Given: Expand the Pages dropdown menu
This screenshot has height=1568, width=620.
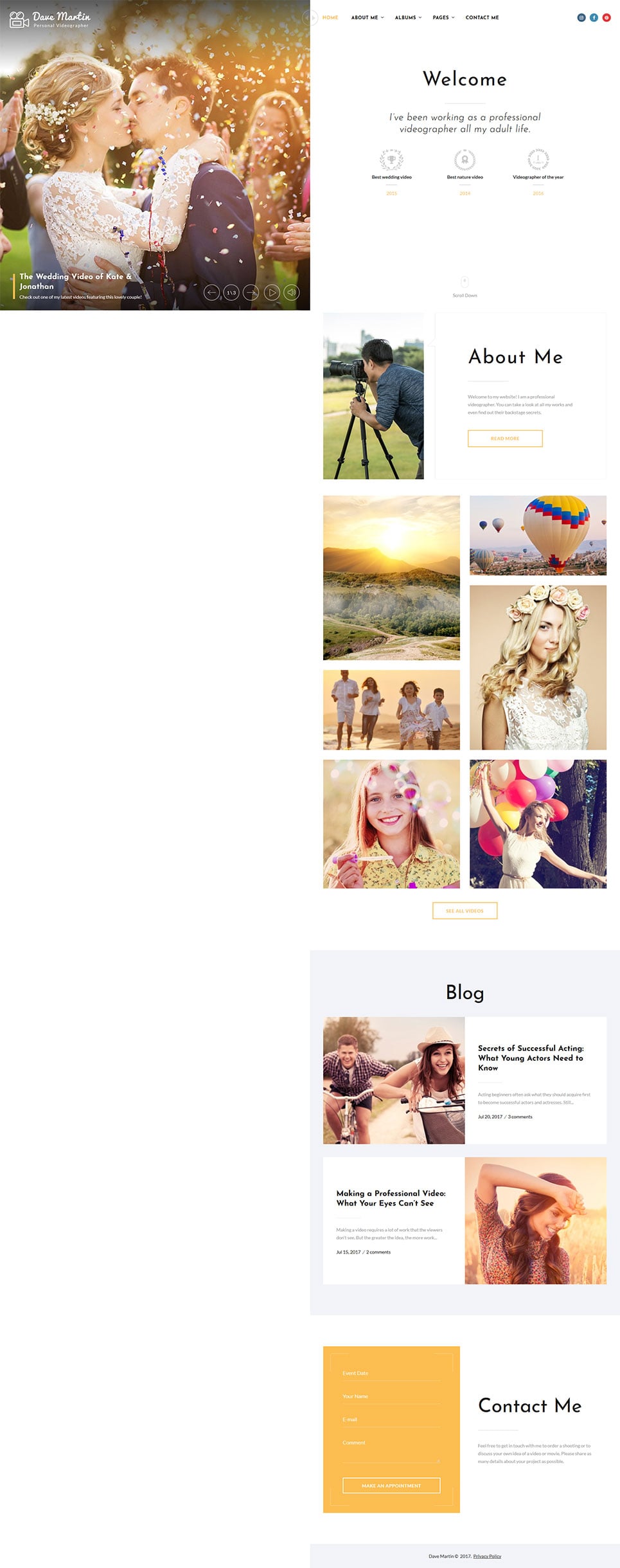Looking at the screenshot, I should coord(443,17).
